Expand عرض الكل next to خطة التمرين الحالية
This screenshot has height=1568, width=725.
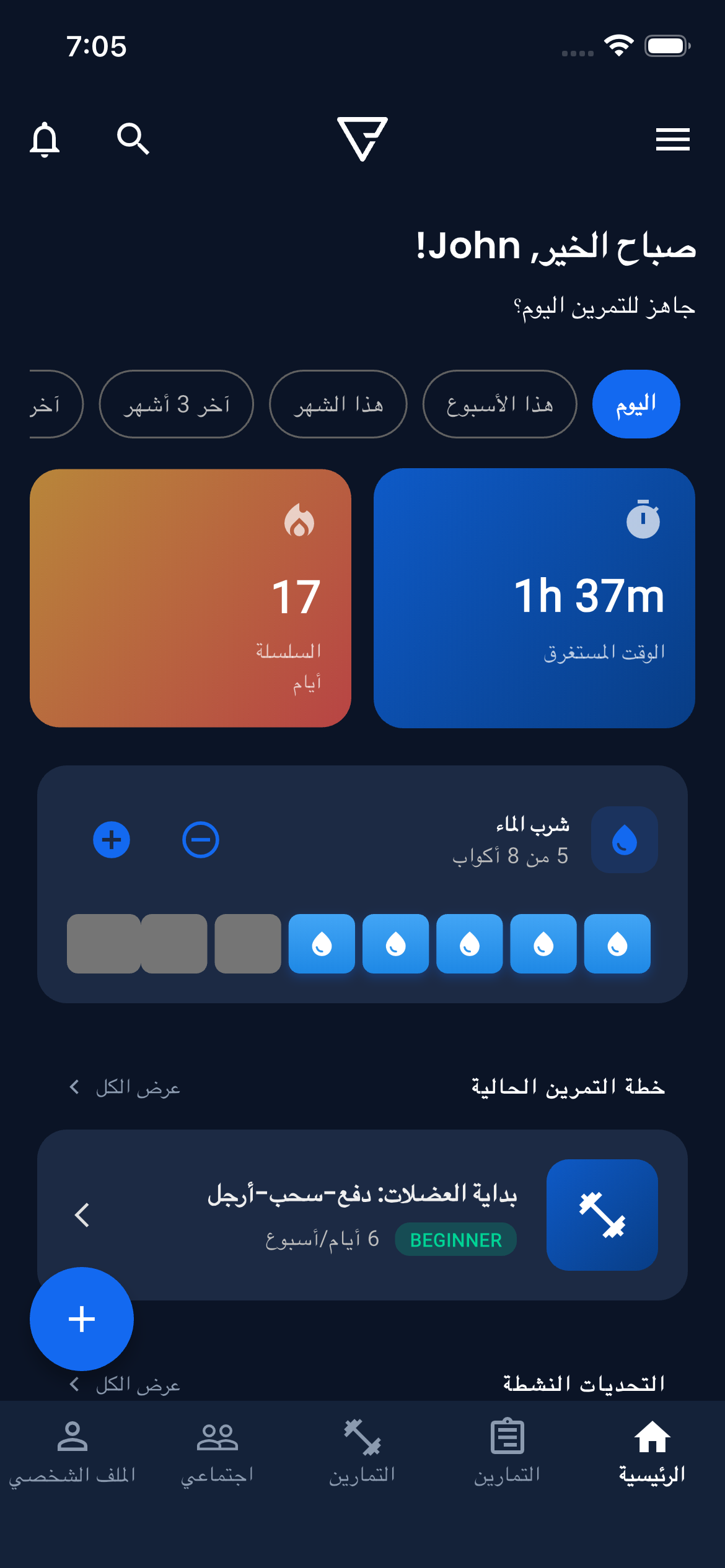pos(123,1089)
